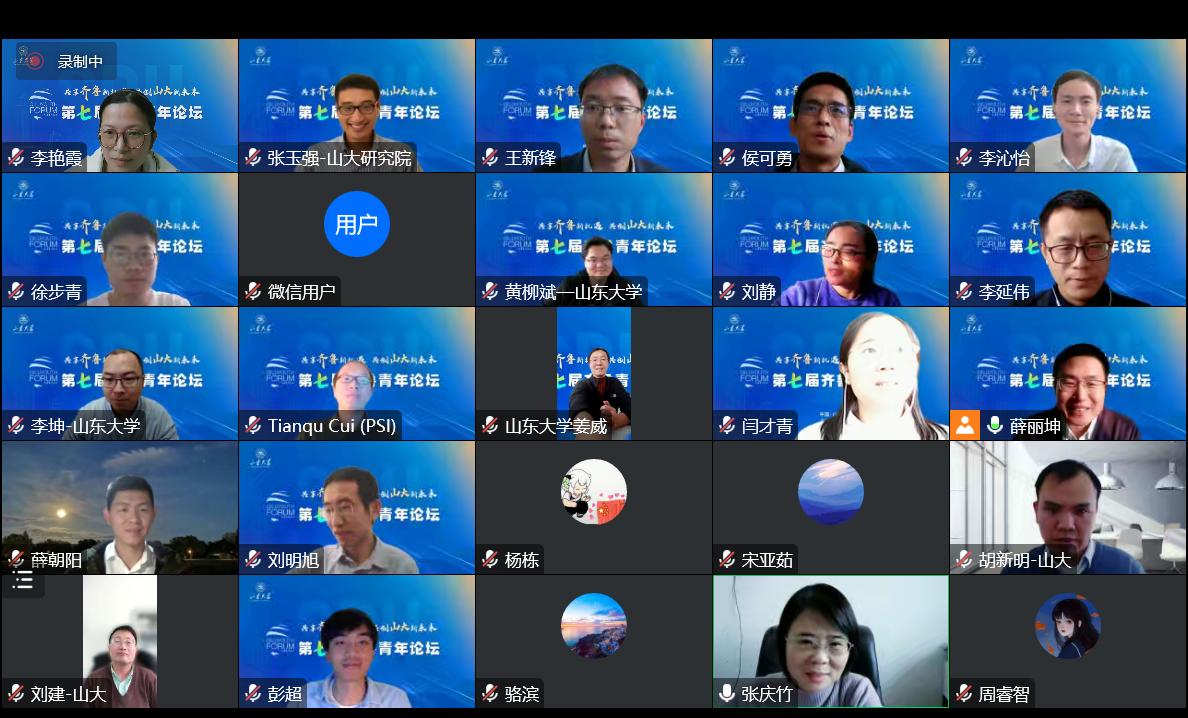Focus on 王新锋's video tile
The height and width of the screenshot is (718, 1188).
[x=594, y=105]
